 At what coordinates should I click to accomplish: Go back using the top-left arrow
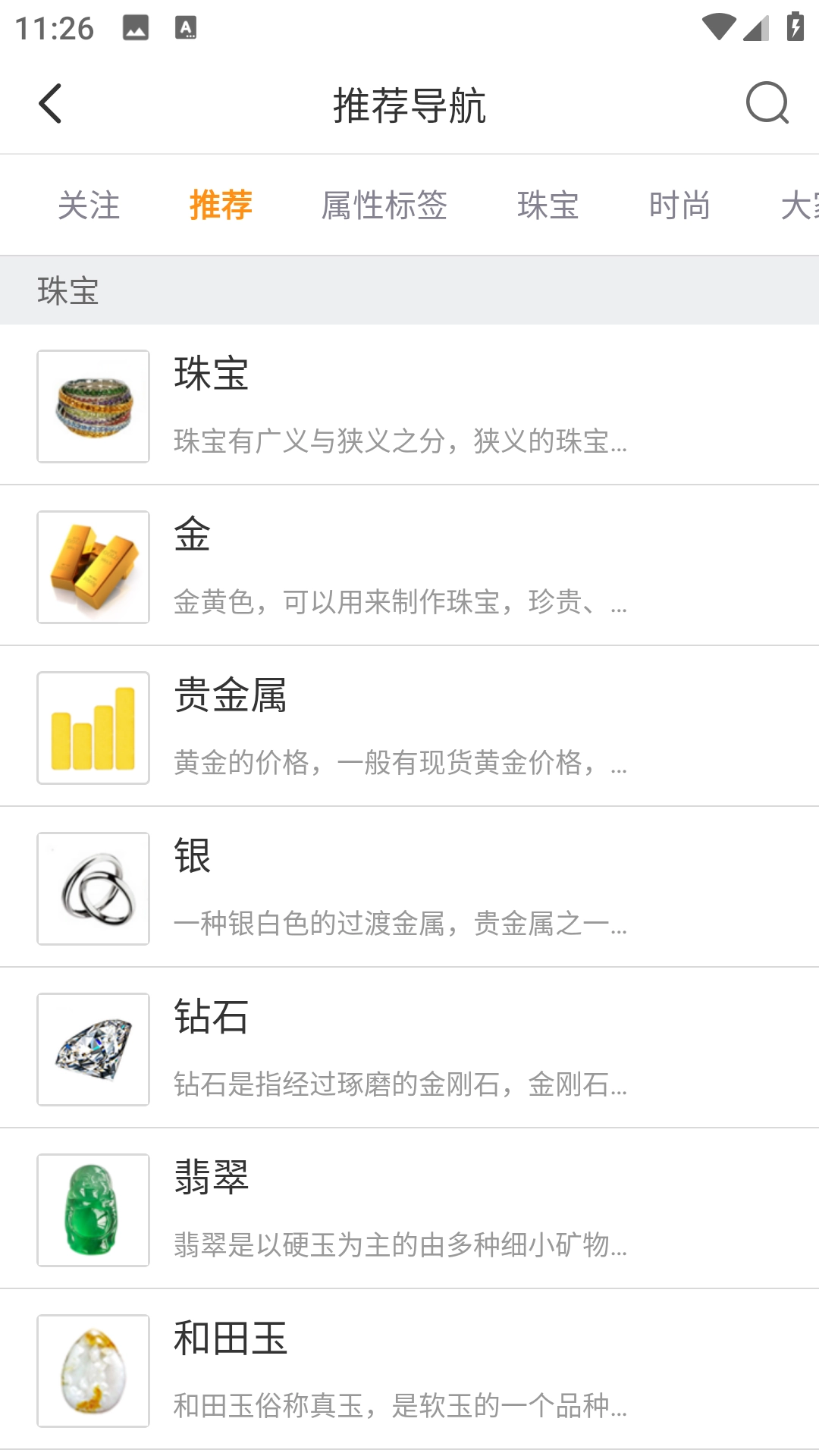click(50, 104)
